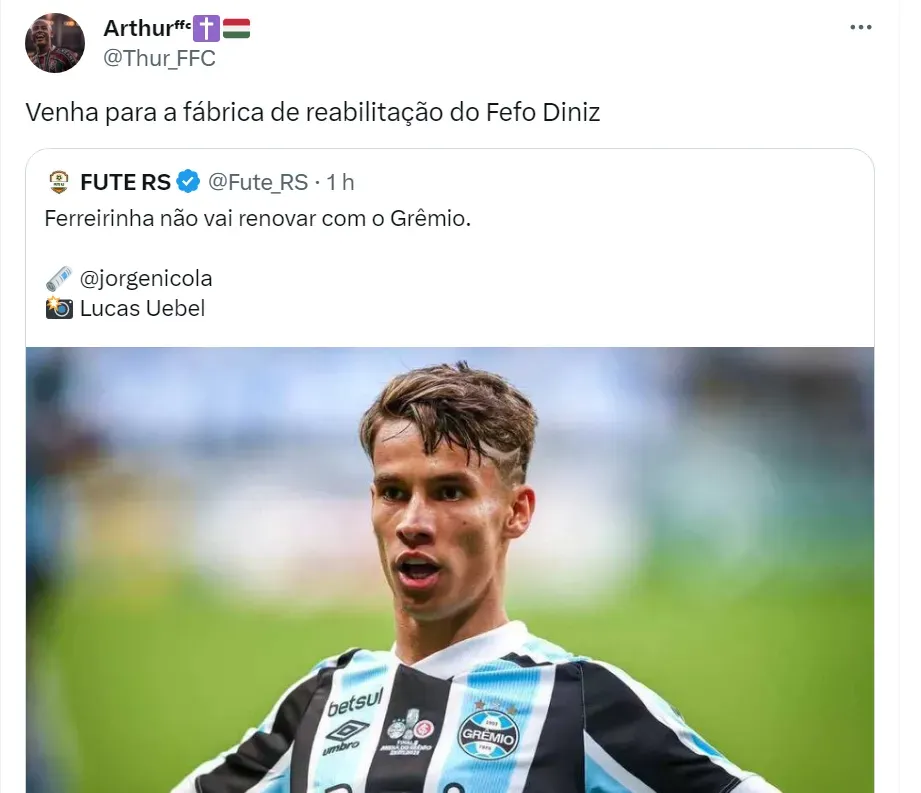
Task: Open the @jorgenicola mention
Action: (x=146, y=278)
